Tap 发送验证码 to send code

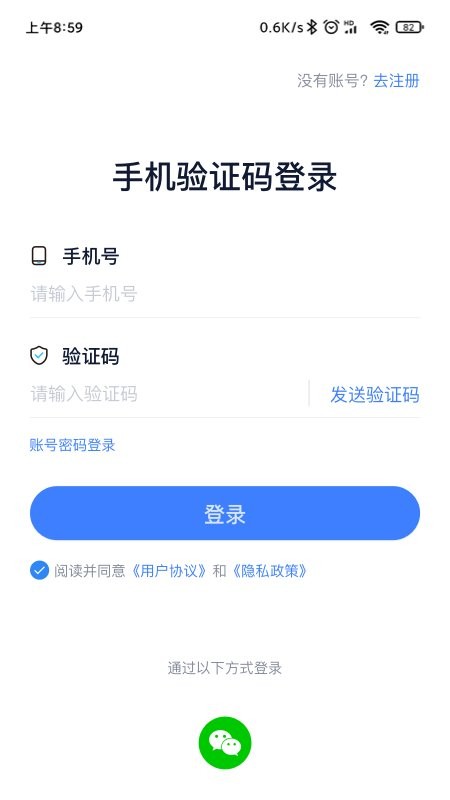pos(375,394)
